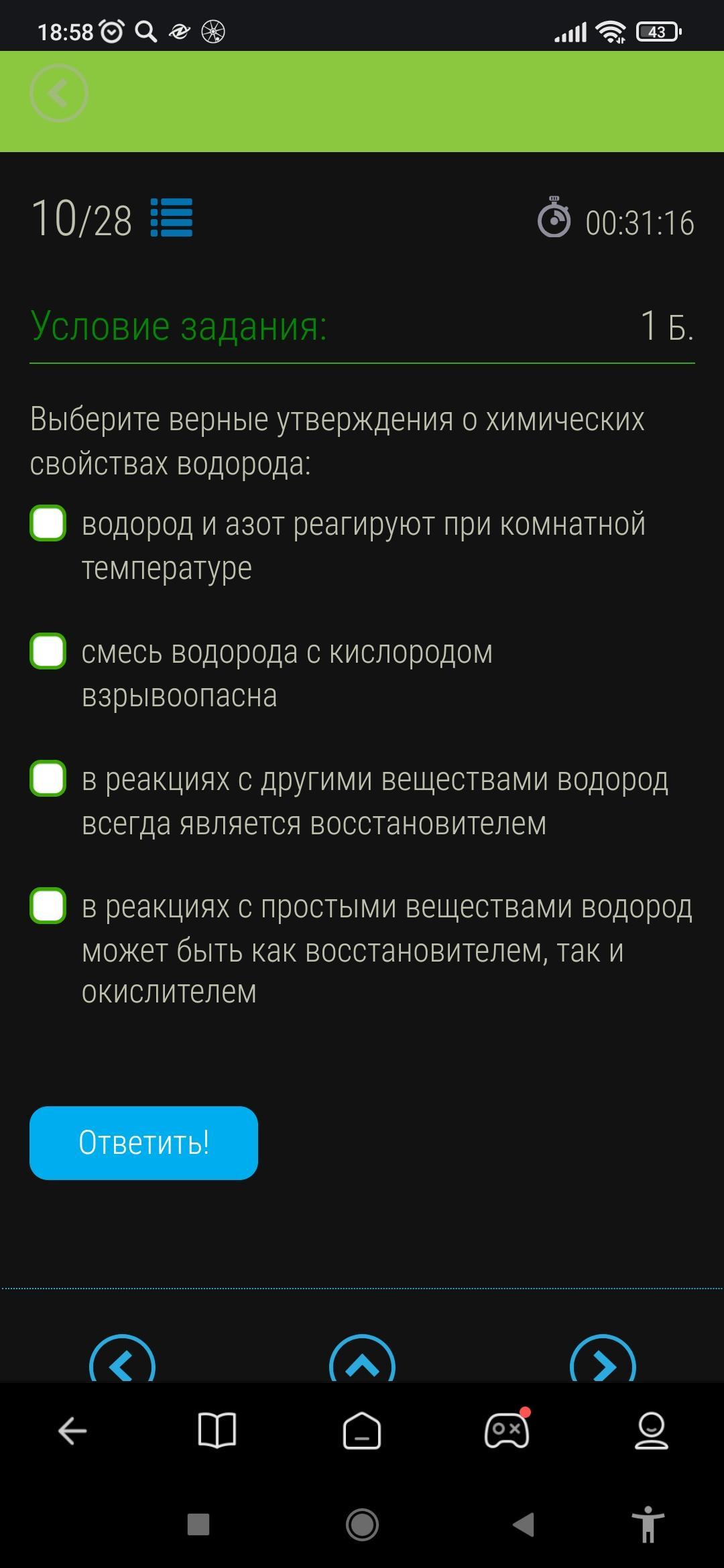The height and width of the screenshot is (1568, 724).
Task: Open the question list icon beside 10/28
Action: [172, 218]
